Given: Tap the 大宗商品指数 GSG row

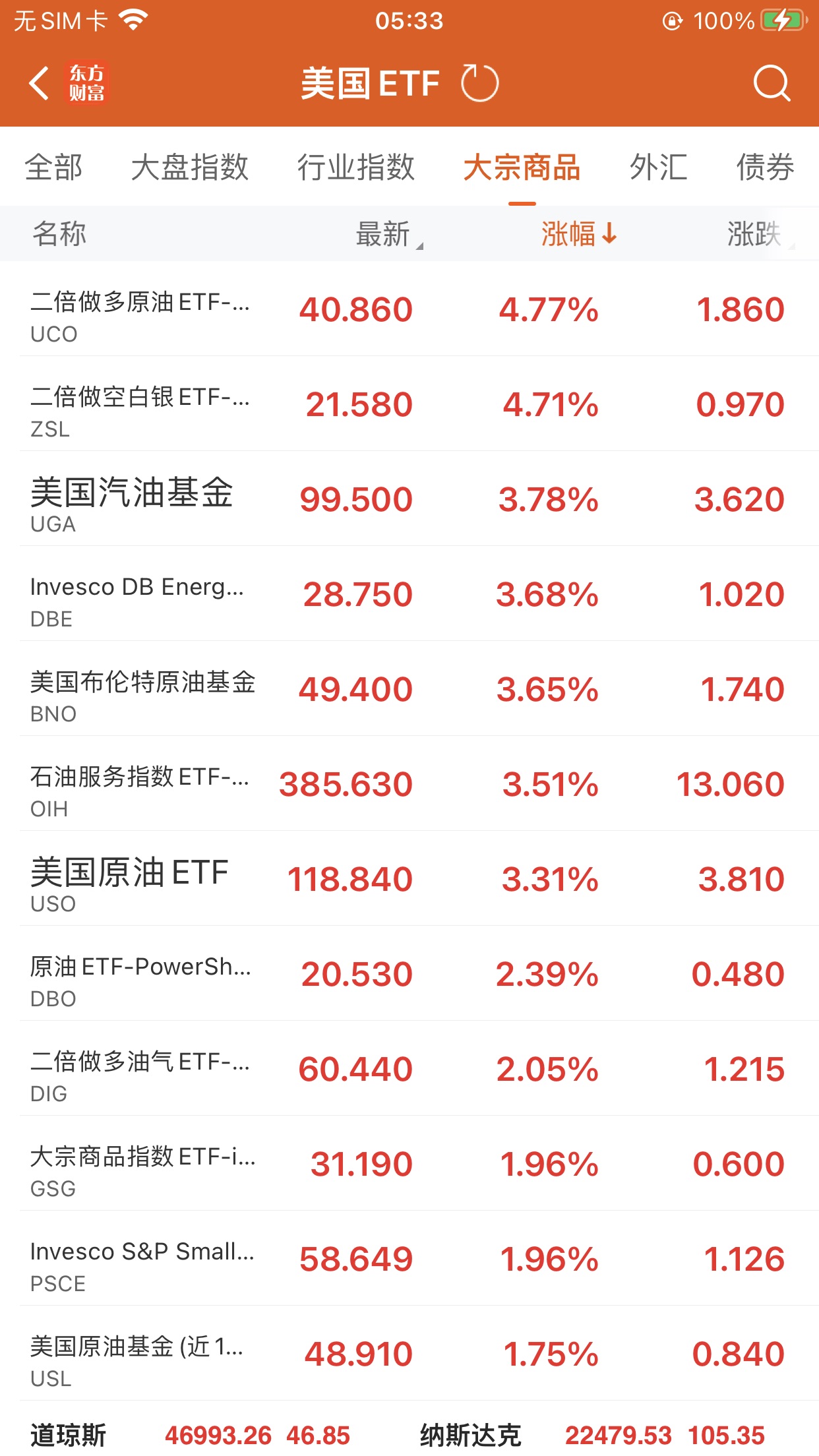Looking at the screenshot, I should point(409,1164).
